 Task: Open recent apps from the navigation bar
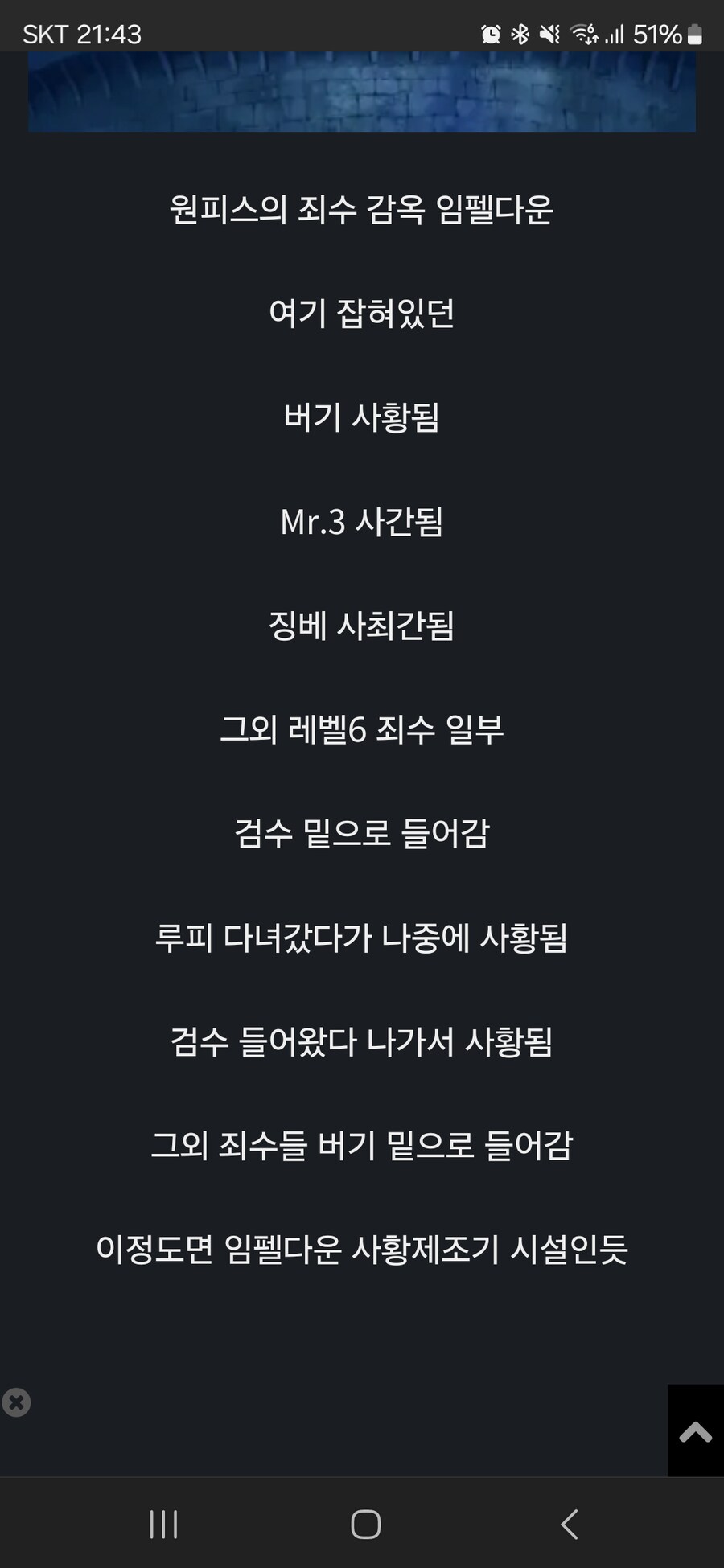click(x=164, y=1524)
